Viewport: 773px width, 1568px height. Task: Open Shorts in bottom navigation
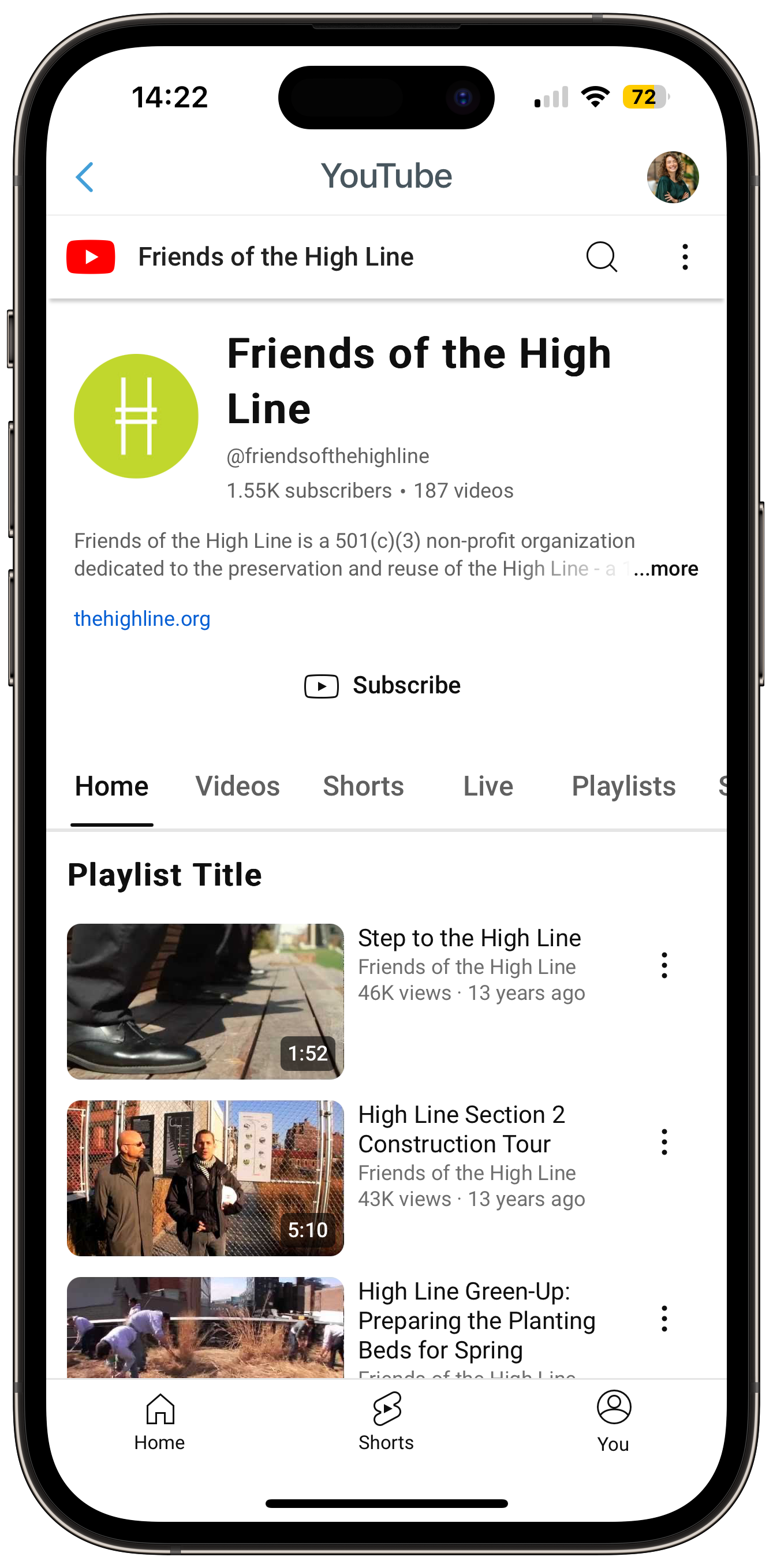(x=386, y=1422)
